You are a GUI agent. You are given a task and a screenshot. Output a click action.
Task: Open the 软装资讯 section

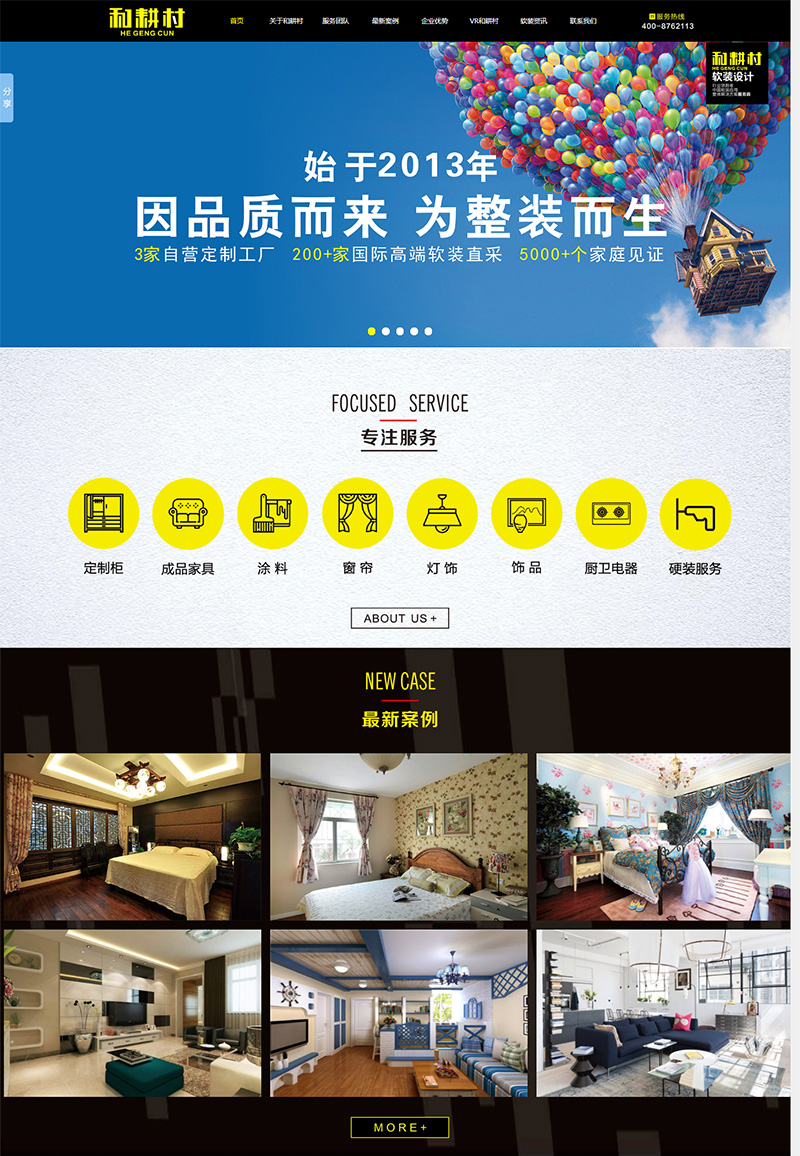534,20
